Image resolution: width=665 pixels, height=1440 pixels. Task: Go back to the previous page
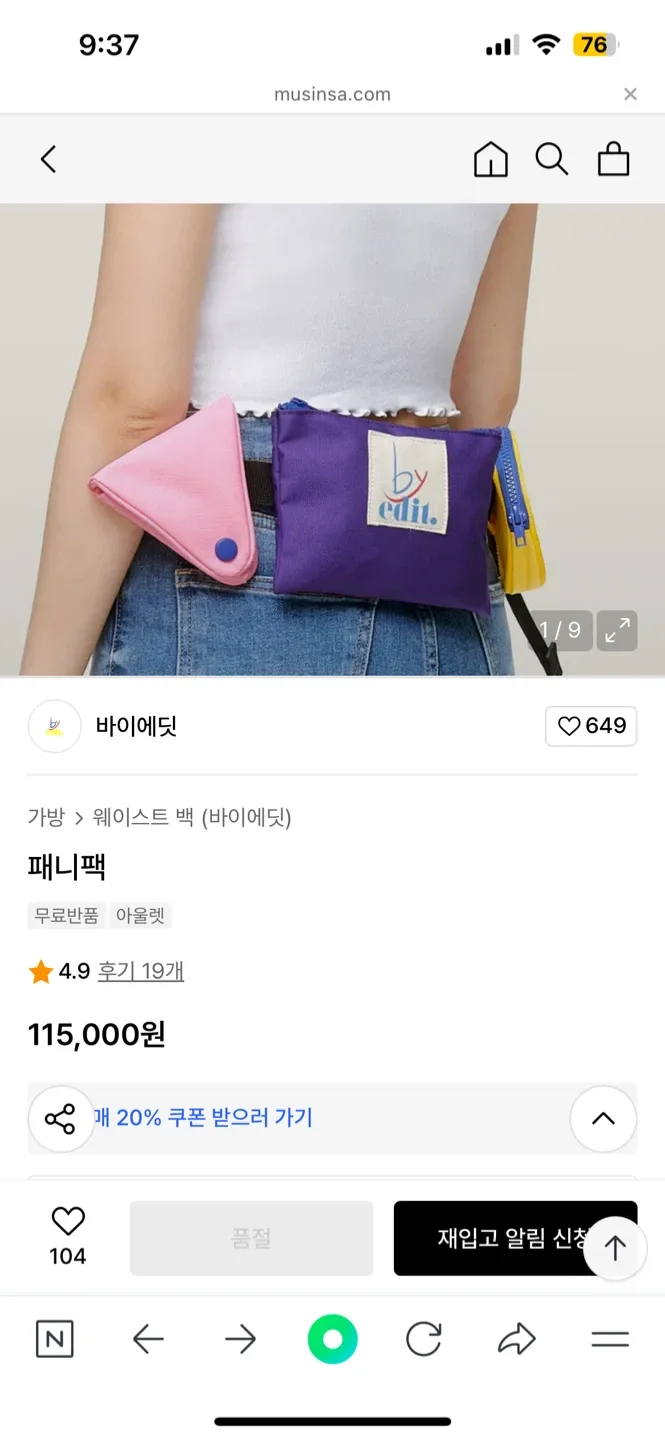click(x=48, y=159)
